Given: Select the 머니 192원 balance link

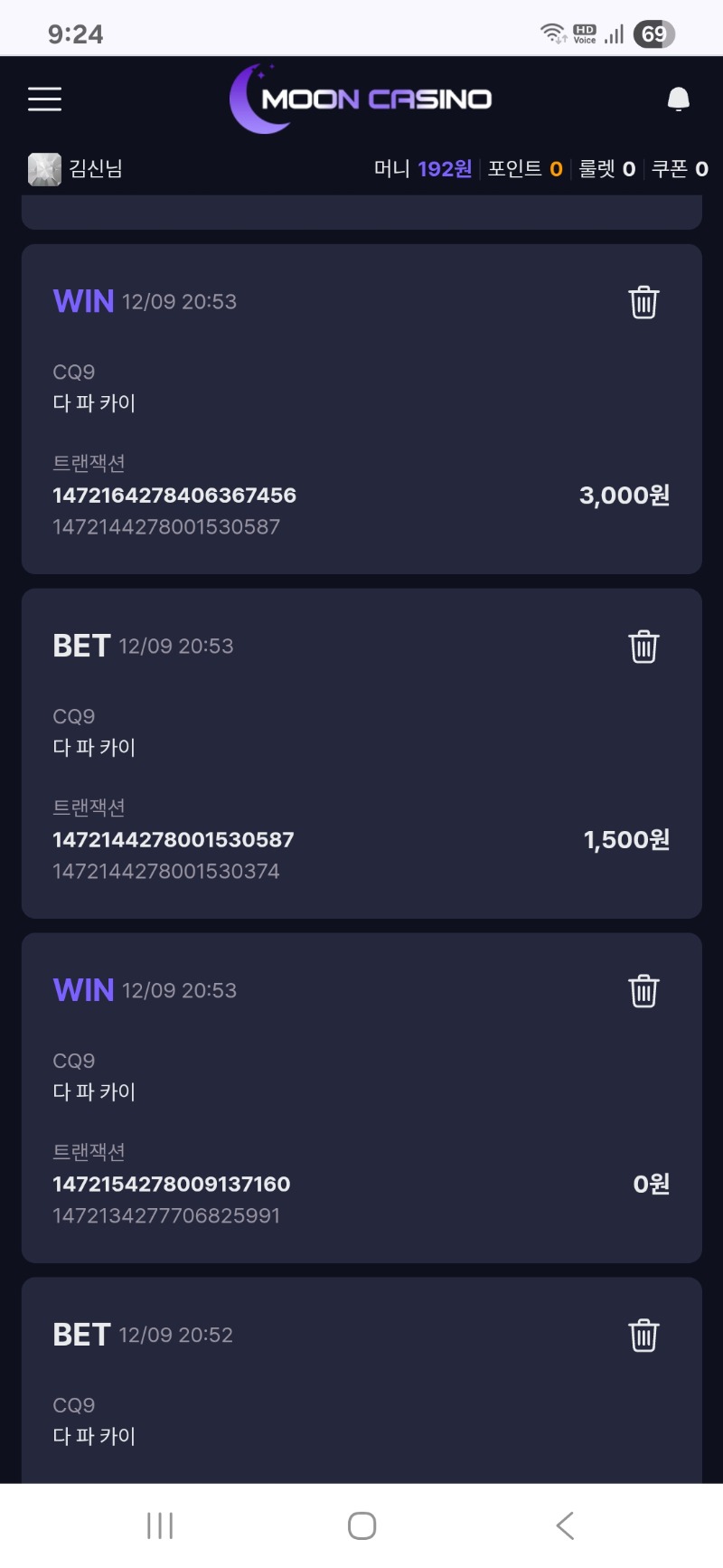Looking at the screenshot, I should 423,169.
